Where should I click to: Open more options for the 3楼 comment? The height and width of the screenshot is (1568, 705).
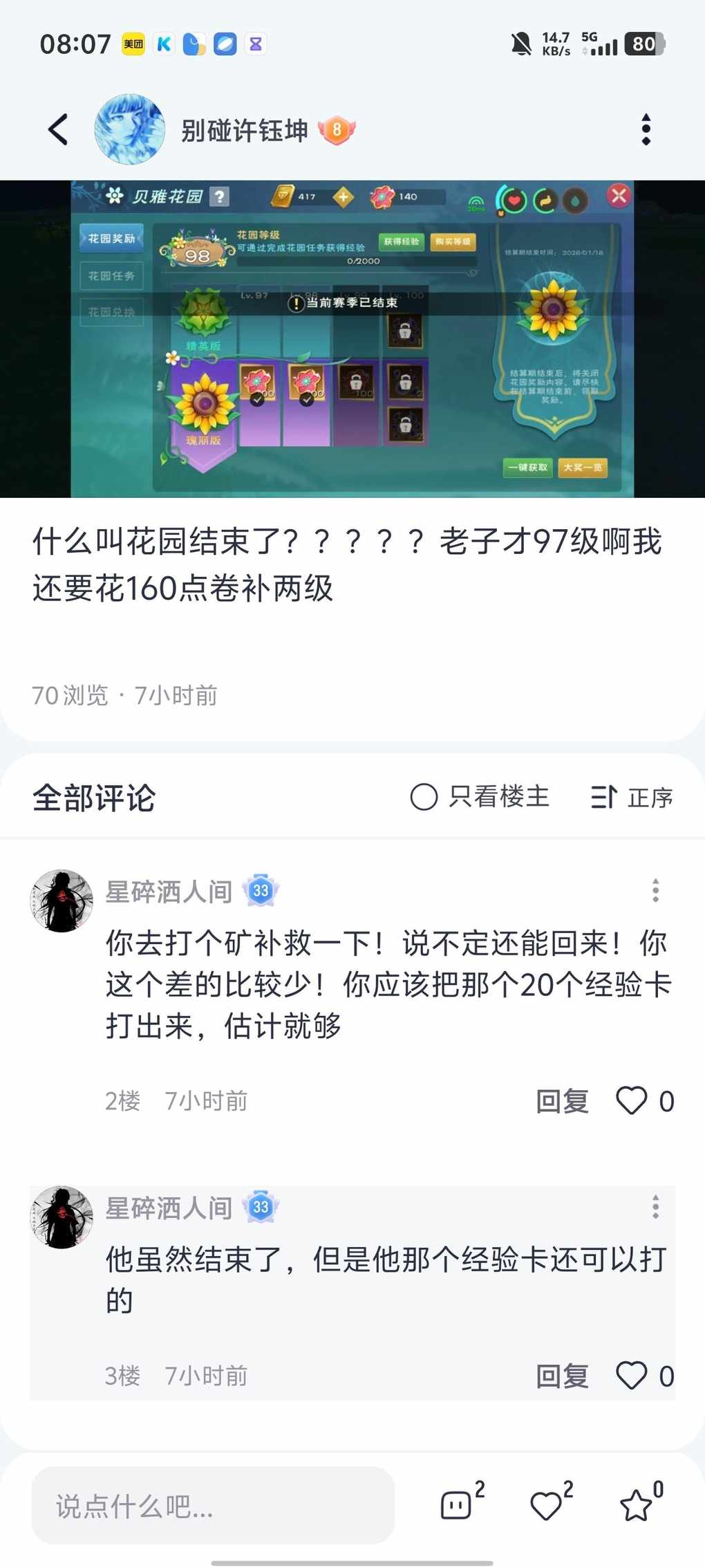click(x=655, y=1207)
